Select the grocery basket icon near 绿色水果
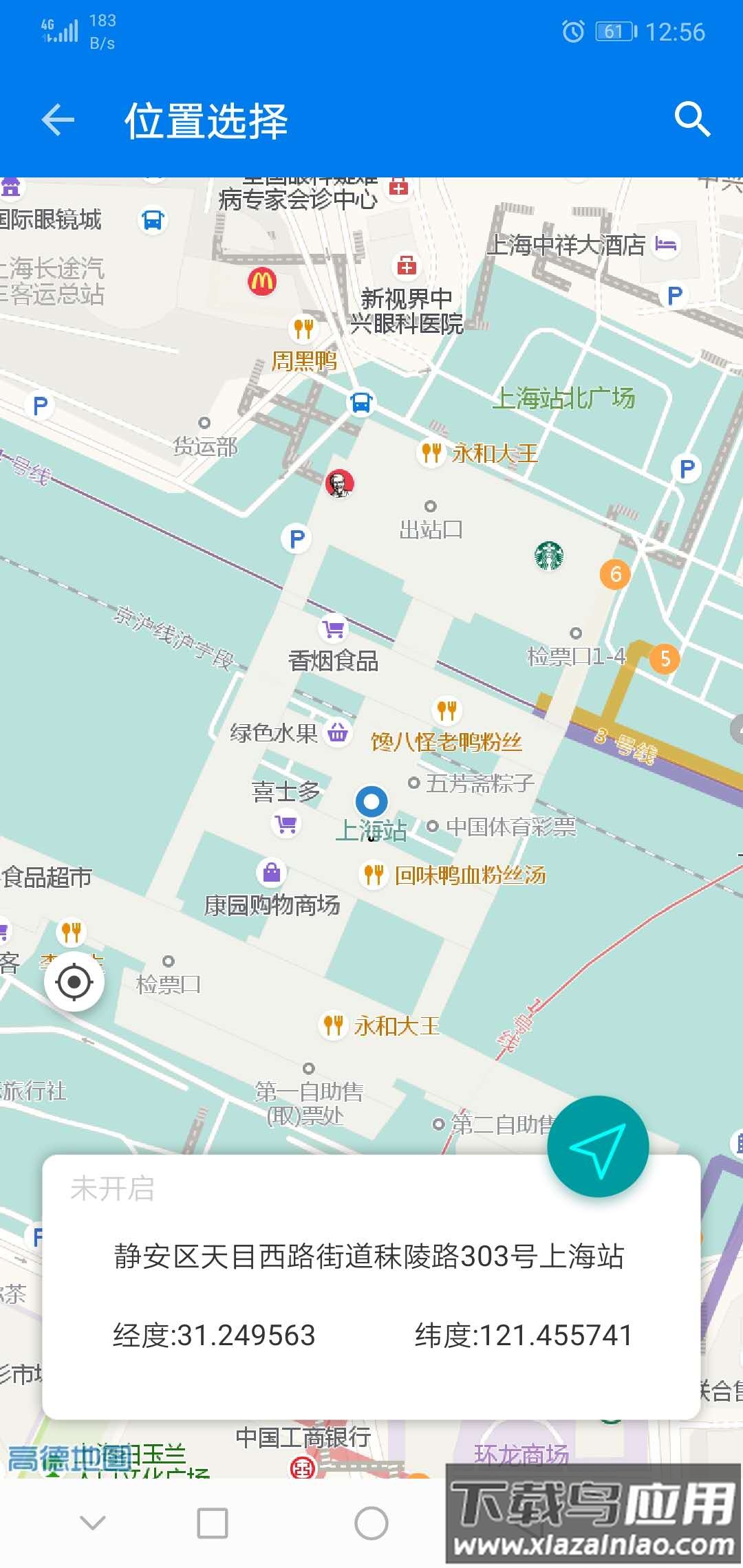This screenshot has height=1568, width=743. (336, 734)
